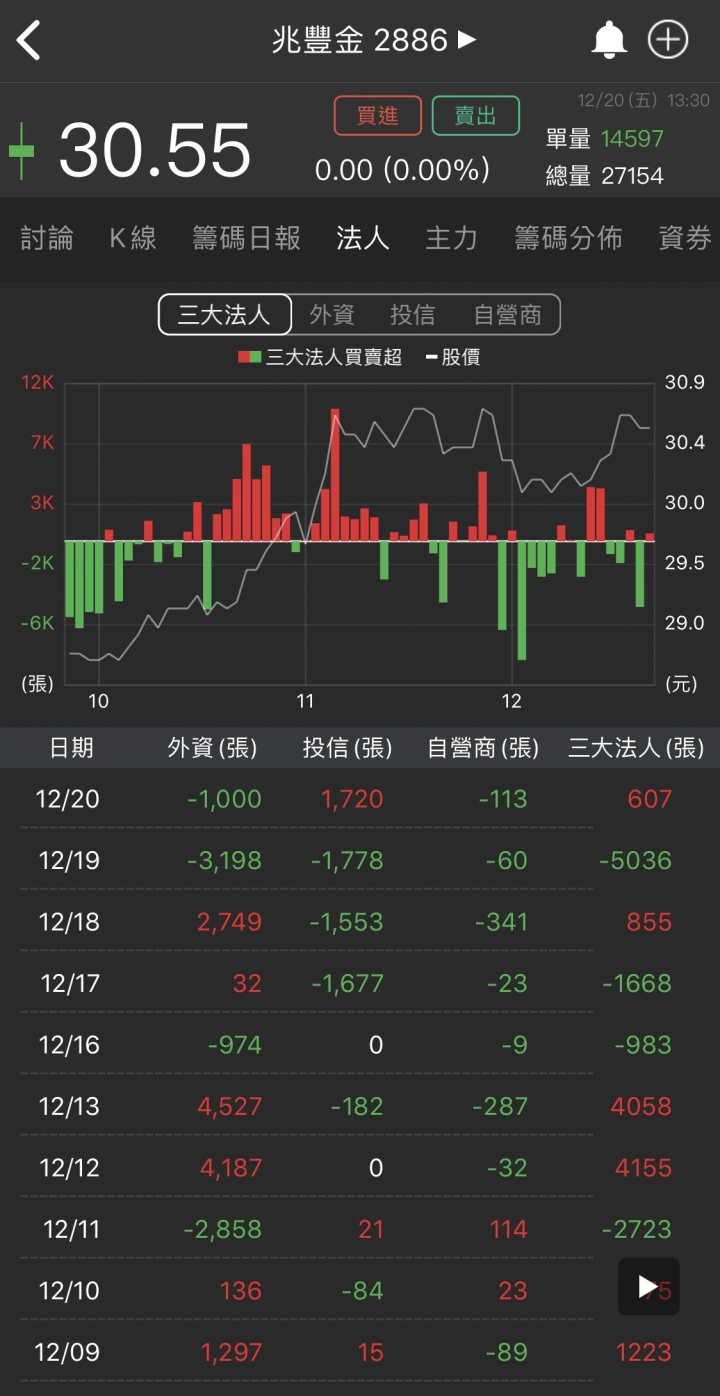Switch to the 籌碼分佈 tab

click(568, 238)
